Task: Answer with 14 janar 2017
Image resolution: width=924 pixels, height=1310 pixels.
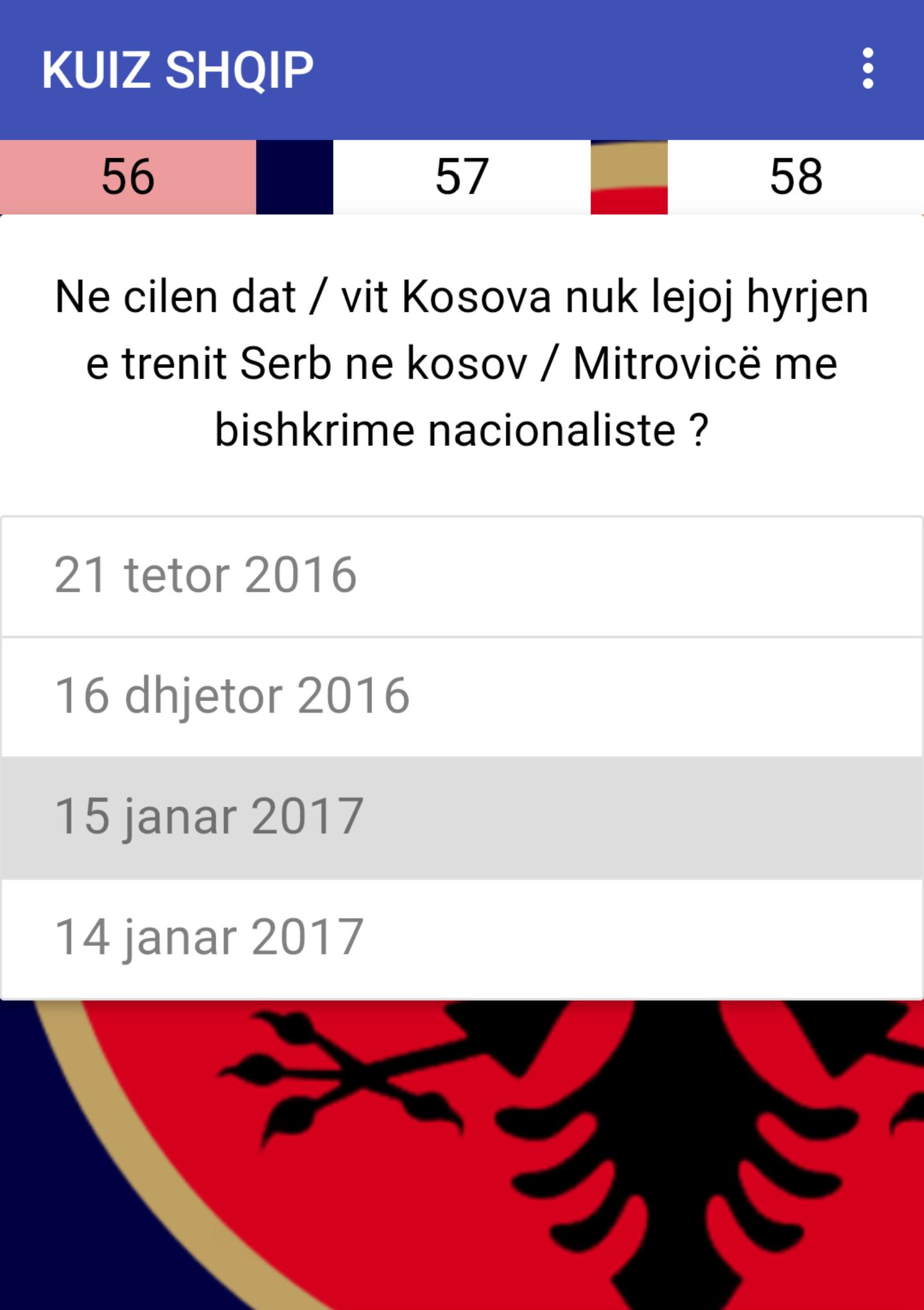Action: (462, 938)
